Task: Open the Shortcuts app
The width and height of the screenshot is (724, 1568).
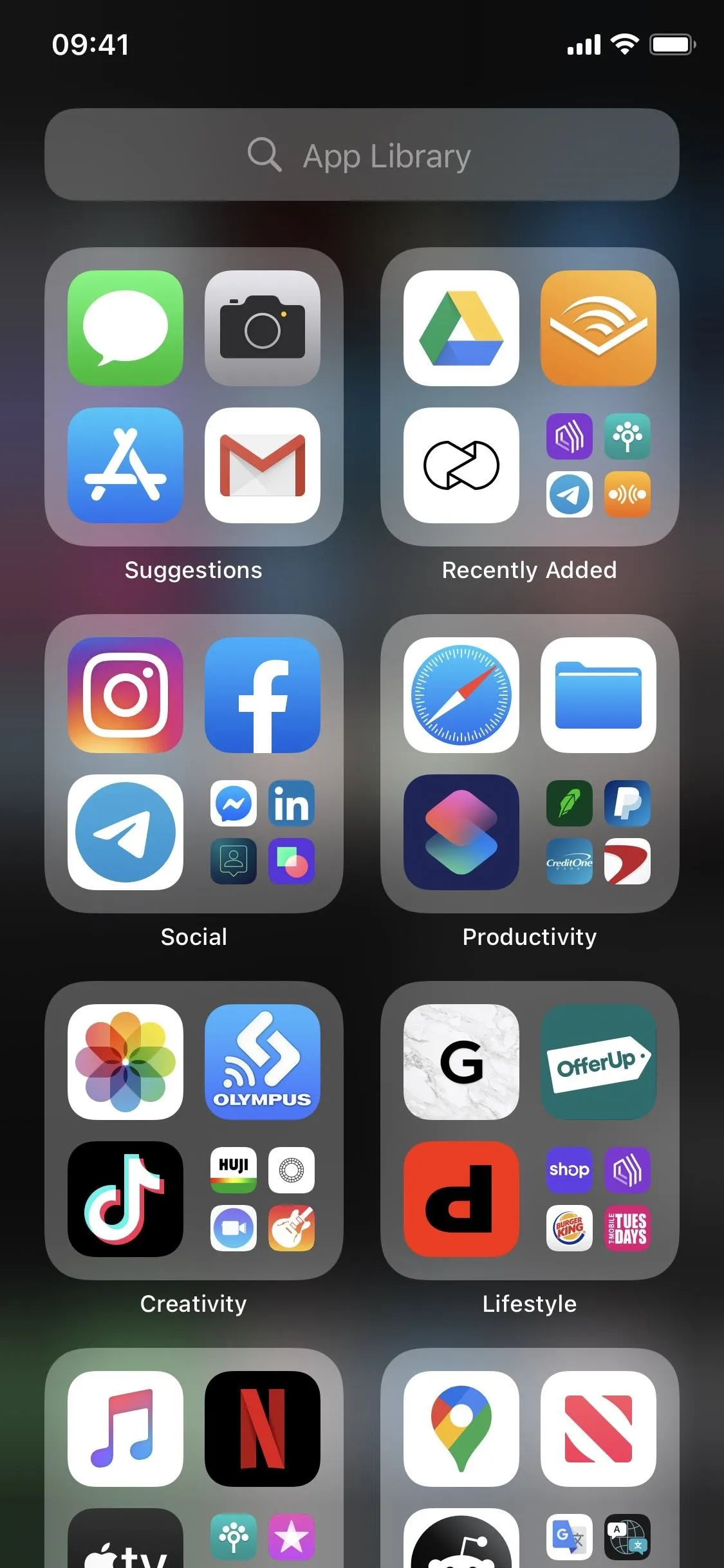Action: [461, 832]
